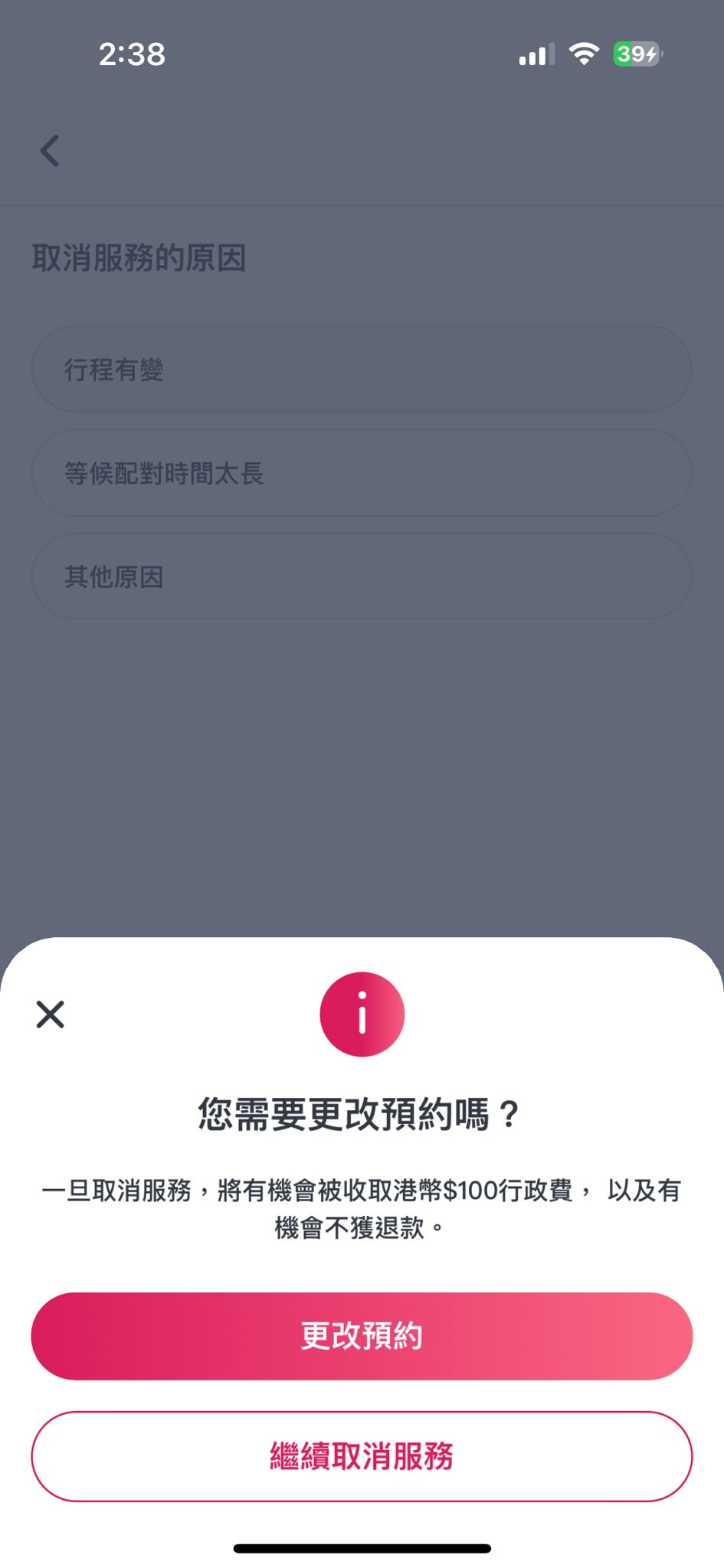Choose 繼續取消服務 to proceed with cancellation
The width and height of the screenshot is (724, 1568).
pyautogui.click(x=362, y=1456)
